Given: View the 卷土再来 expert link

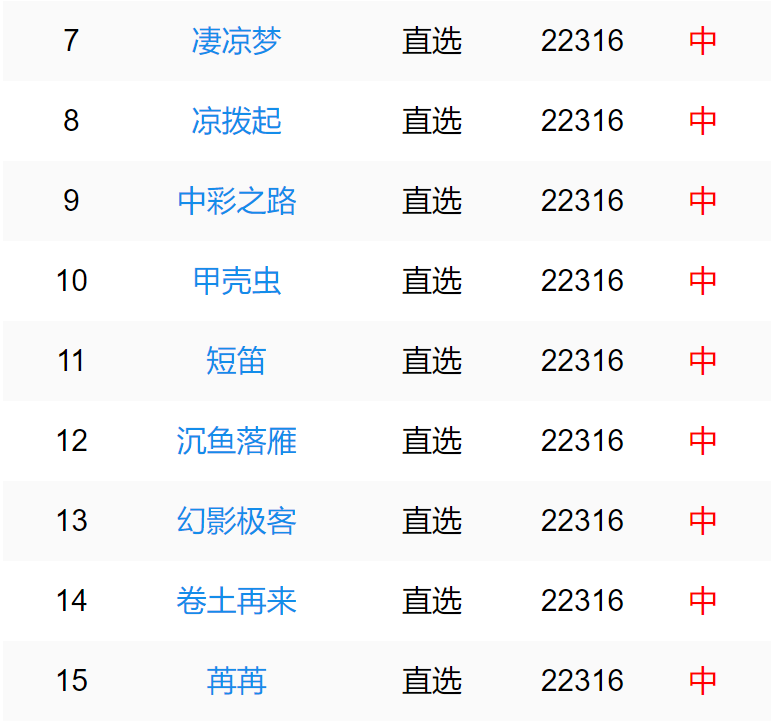Looking at the screenshot, I should (236, 601).
